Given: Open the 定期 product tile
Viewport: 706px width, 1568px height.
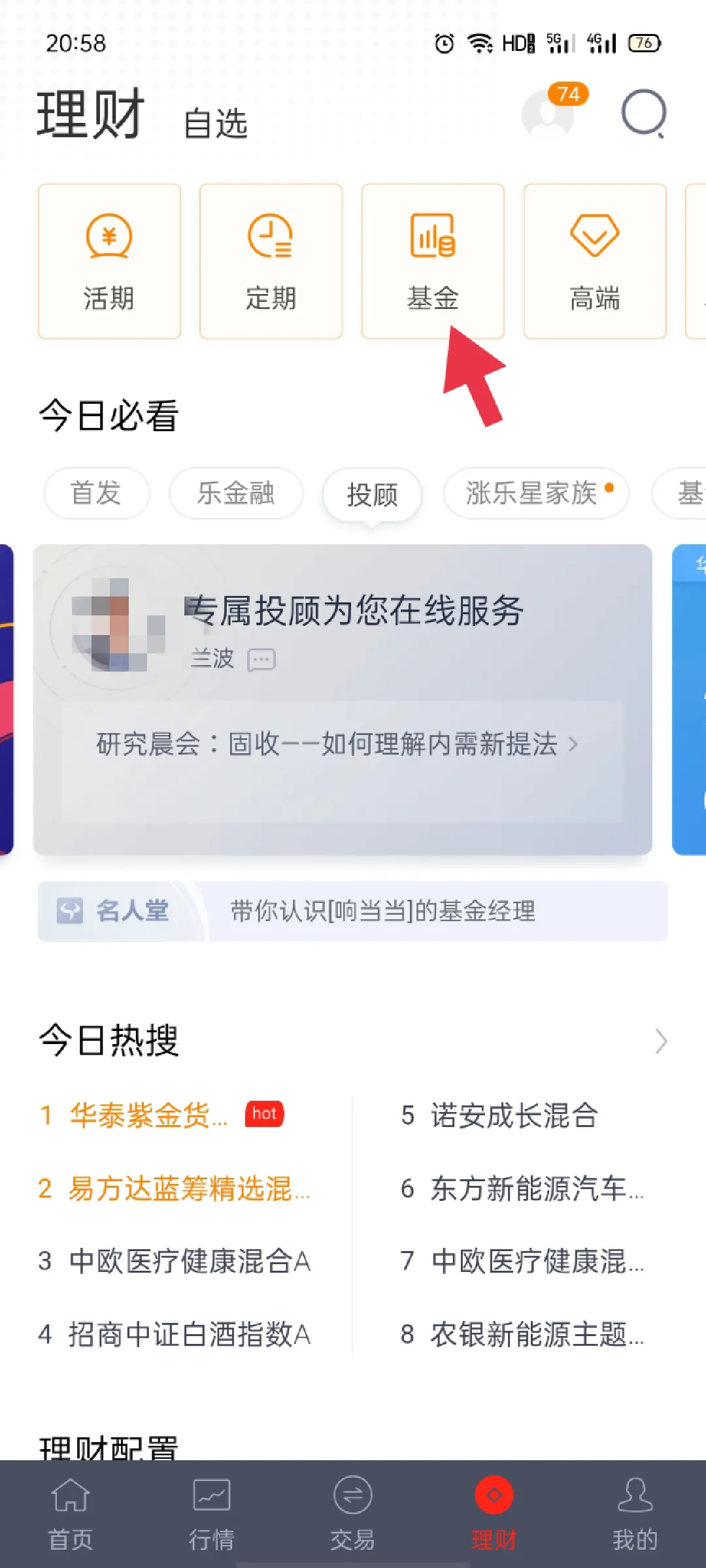Looking at the screenshot, I should tap(271, 261).
